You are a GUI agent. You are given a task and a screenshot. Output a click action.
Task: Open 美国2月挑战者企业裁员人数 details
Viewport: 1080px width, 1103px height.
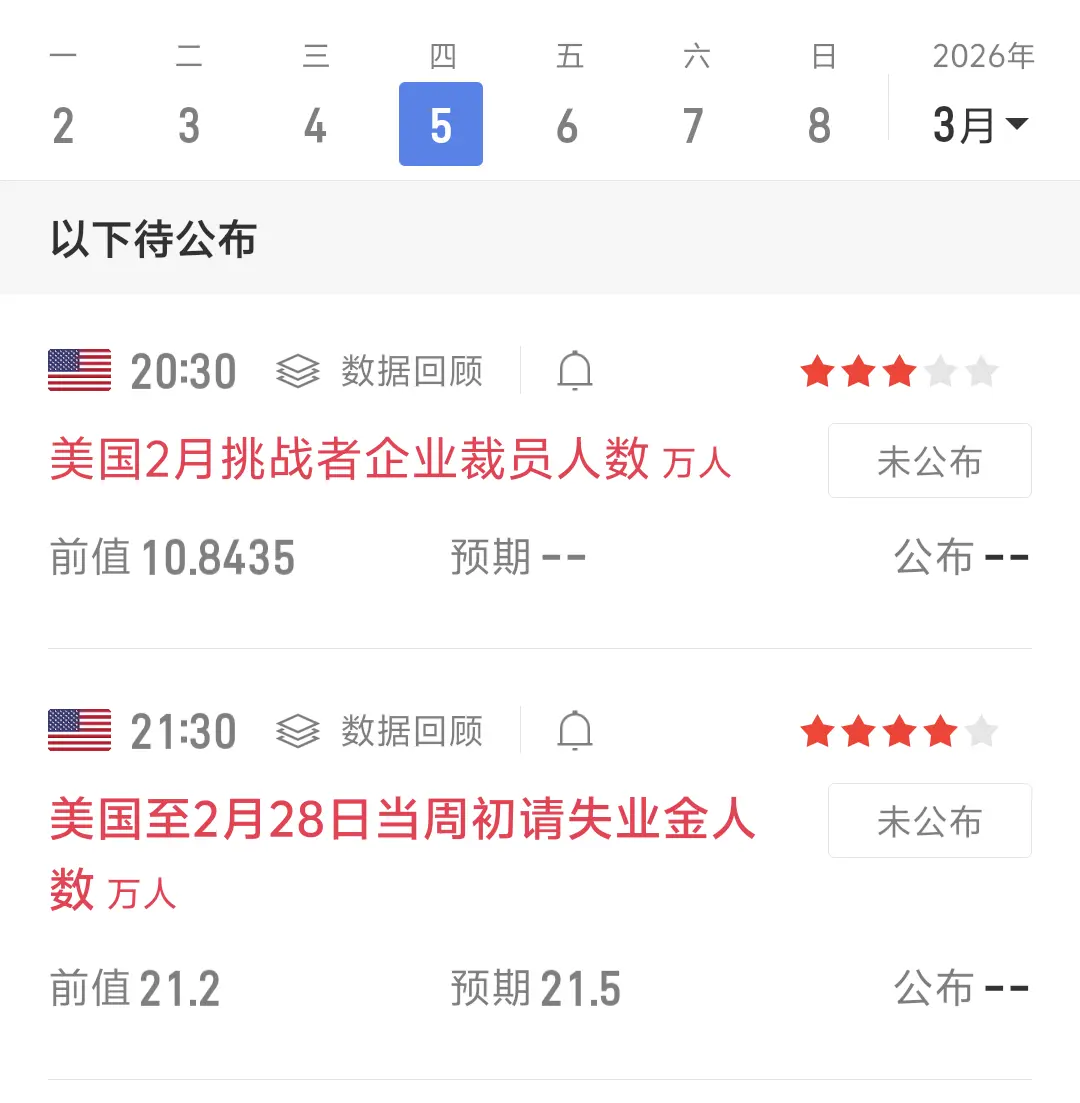click(x=350, y=462)
